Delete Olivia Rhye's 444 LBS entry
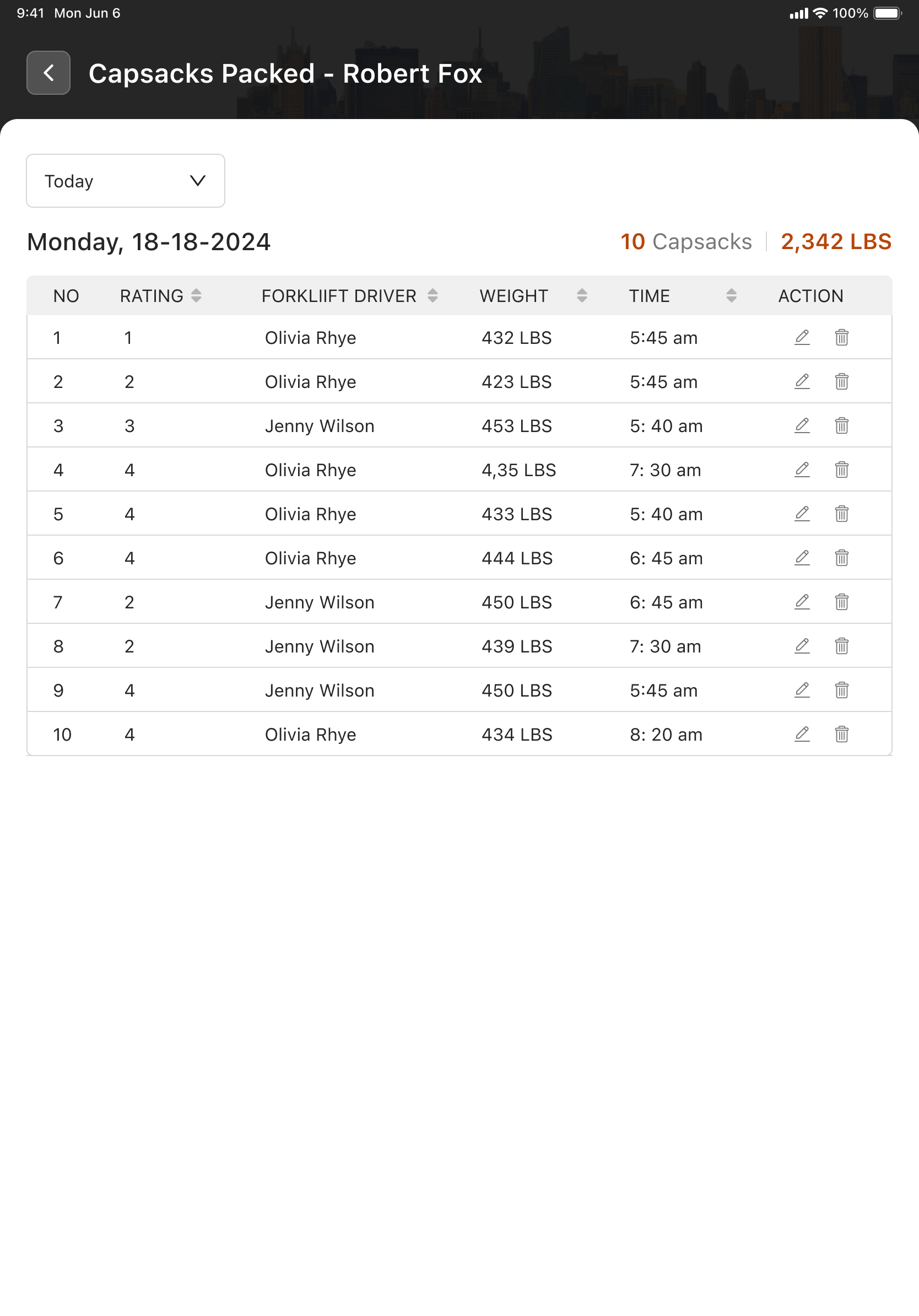The width and height of the screenshot is (919, 1316). (x=841, y=558)
